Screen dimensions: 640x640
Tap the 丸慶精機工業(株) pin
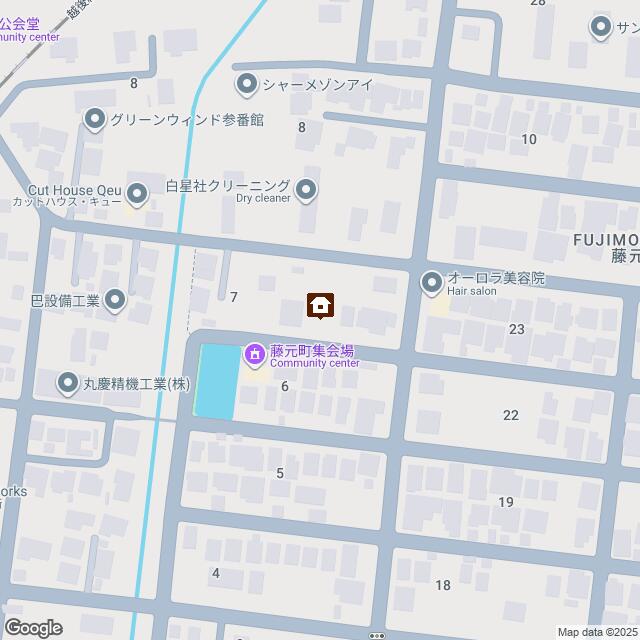68,383
